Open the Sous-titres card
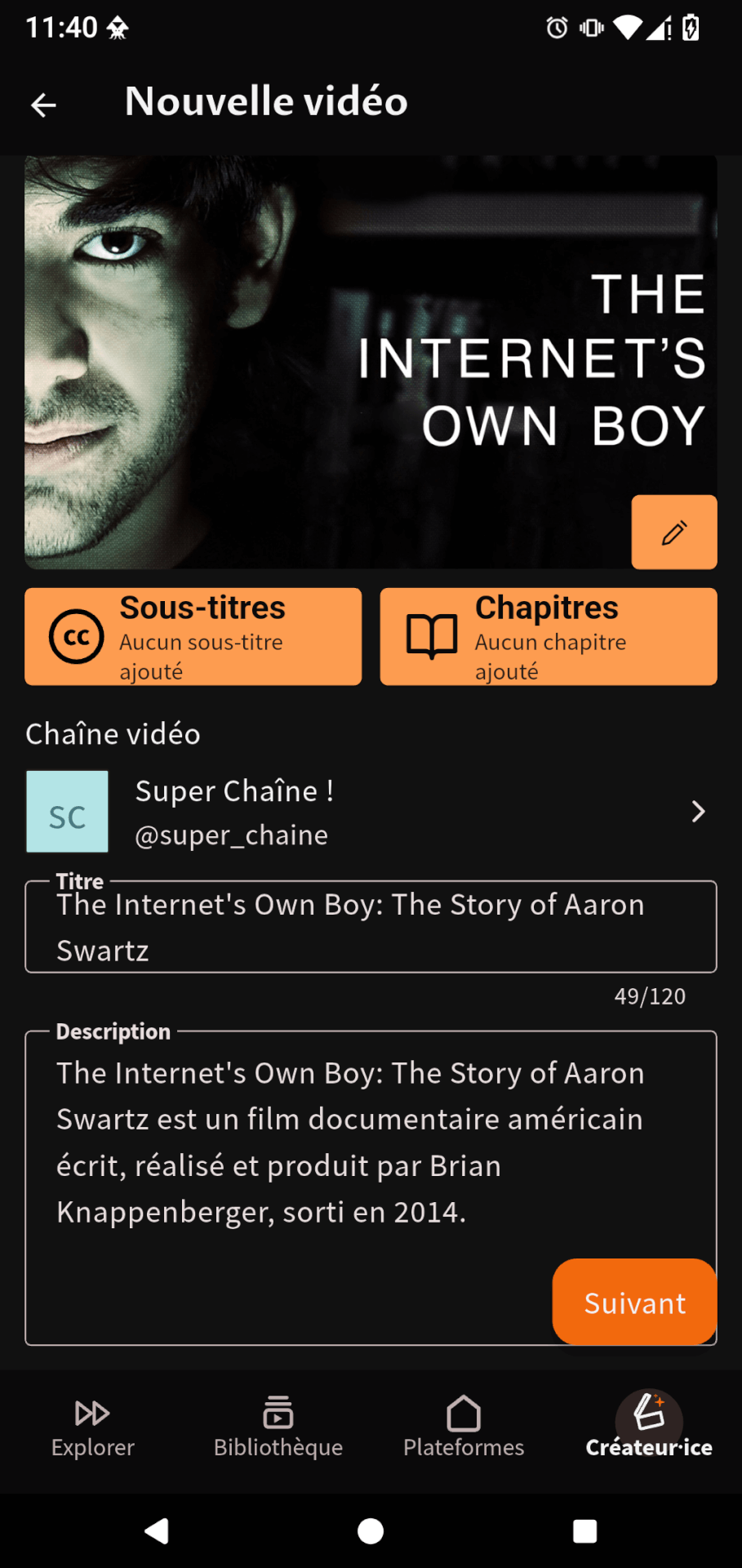The height and width of the screenshot is (1568, 742). [x=193, y=637]
